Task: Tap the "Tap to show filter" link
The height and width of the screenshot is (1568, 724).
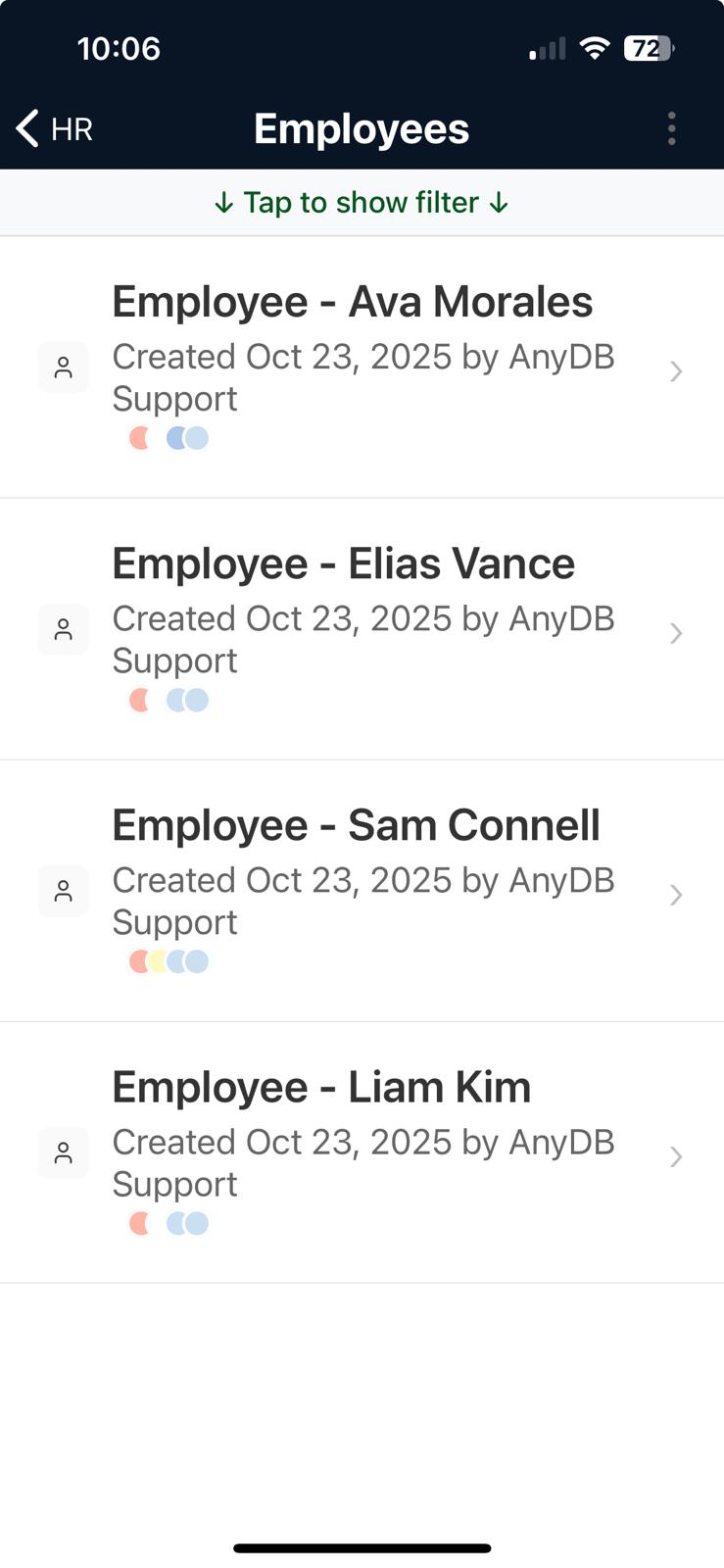Action: coord(362,202)
